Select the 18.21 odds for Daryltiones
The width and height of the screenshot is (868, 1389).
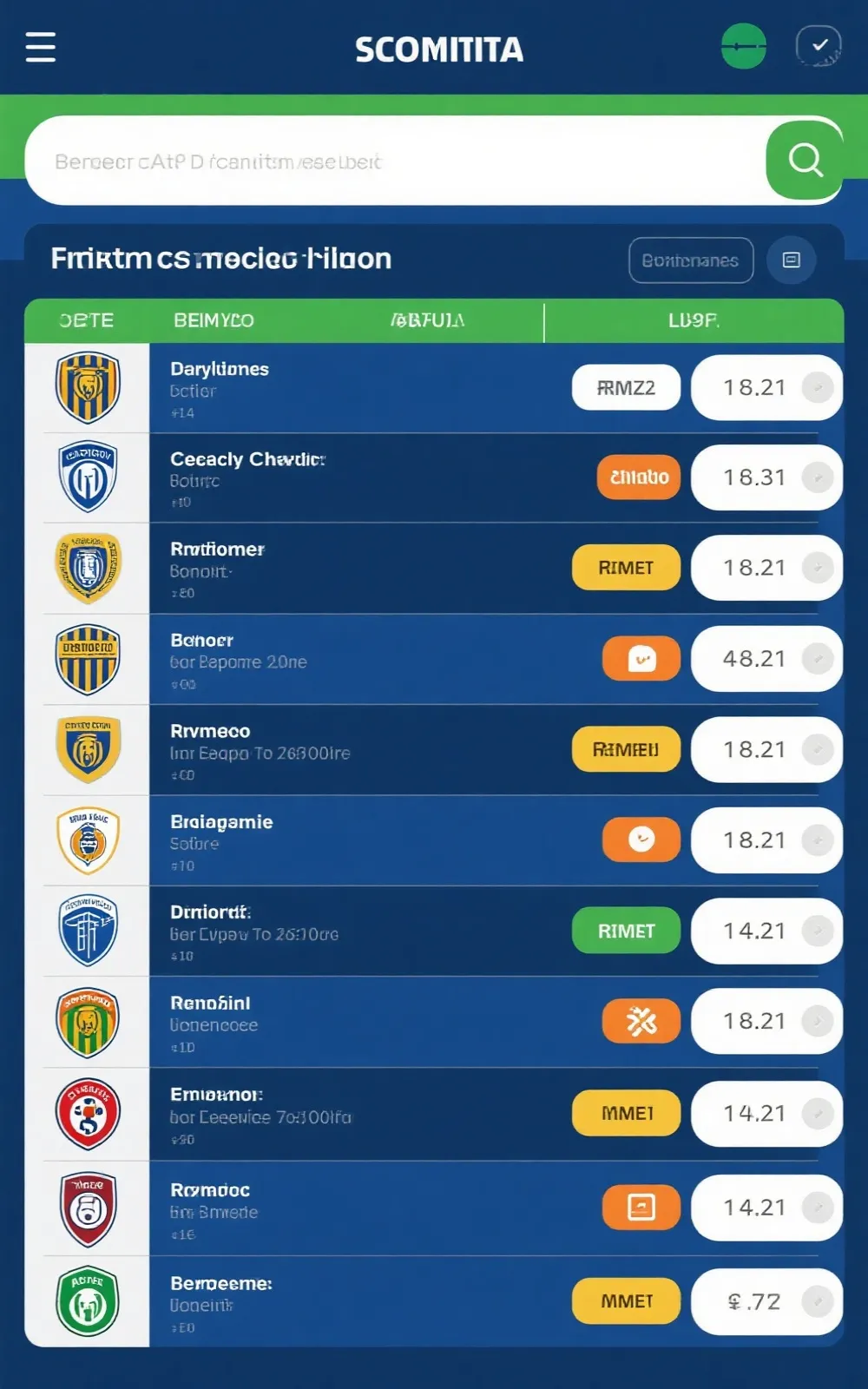coord(766,388)
